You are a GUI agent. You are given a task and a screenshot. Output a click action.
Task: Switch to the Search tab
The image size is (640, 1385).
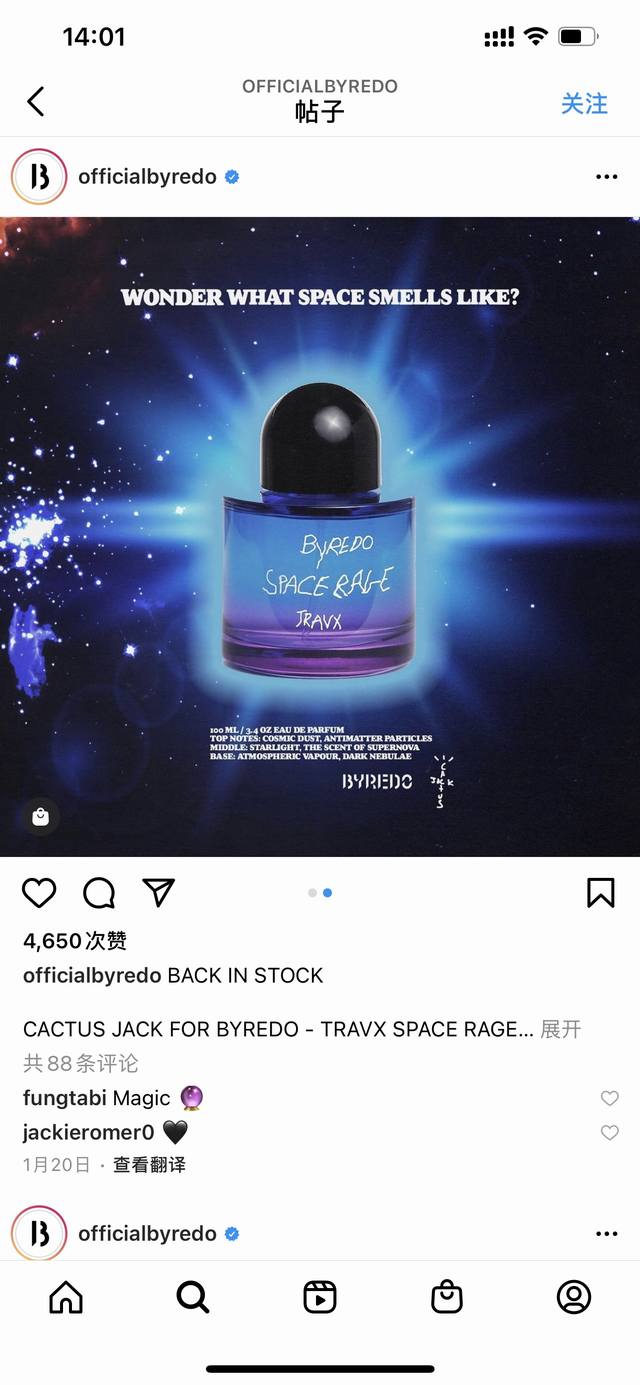pos(192,1297)
